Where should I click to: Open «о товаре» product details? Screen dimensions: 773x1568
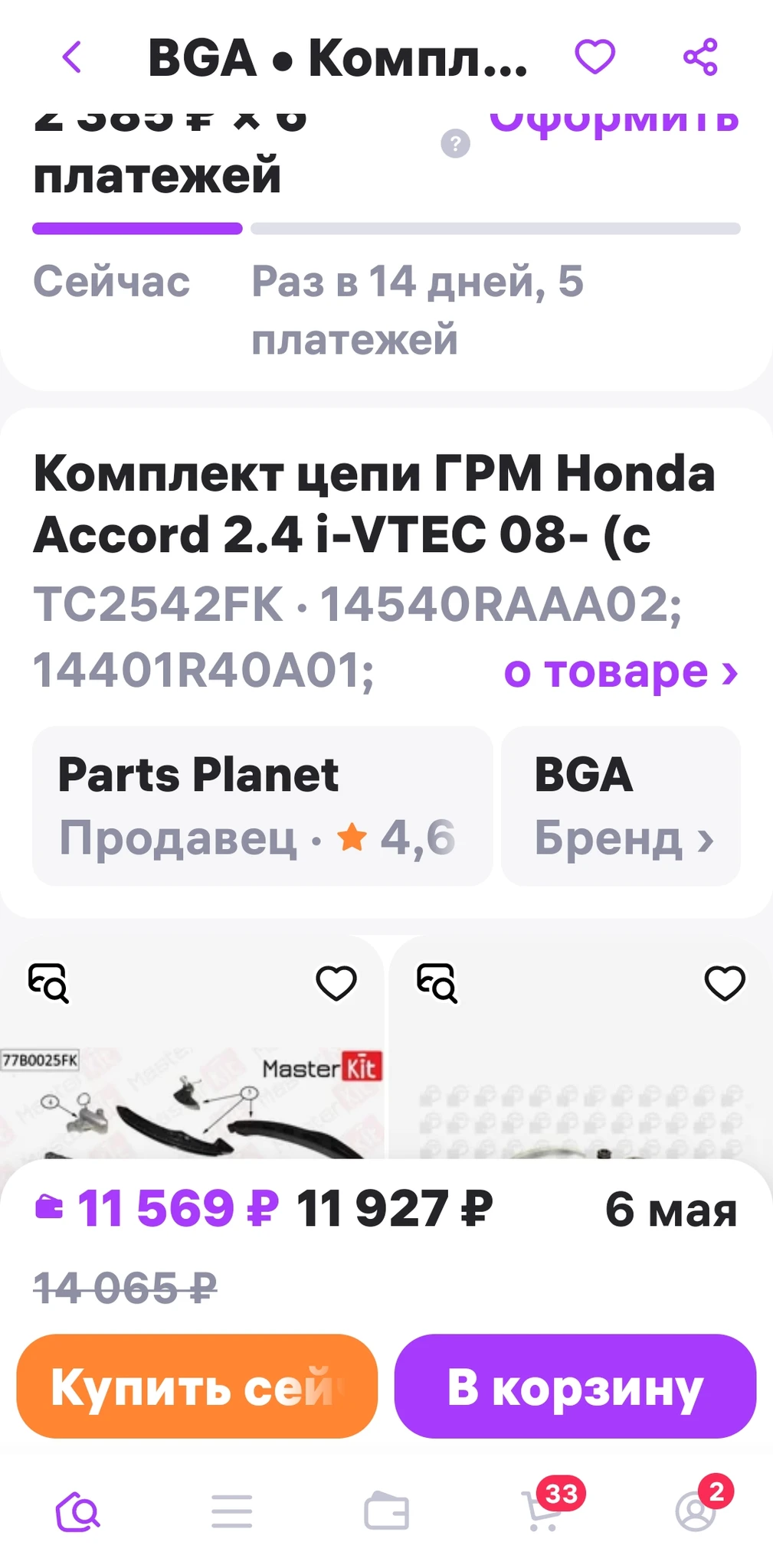620,672
